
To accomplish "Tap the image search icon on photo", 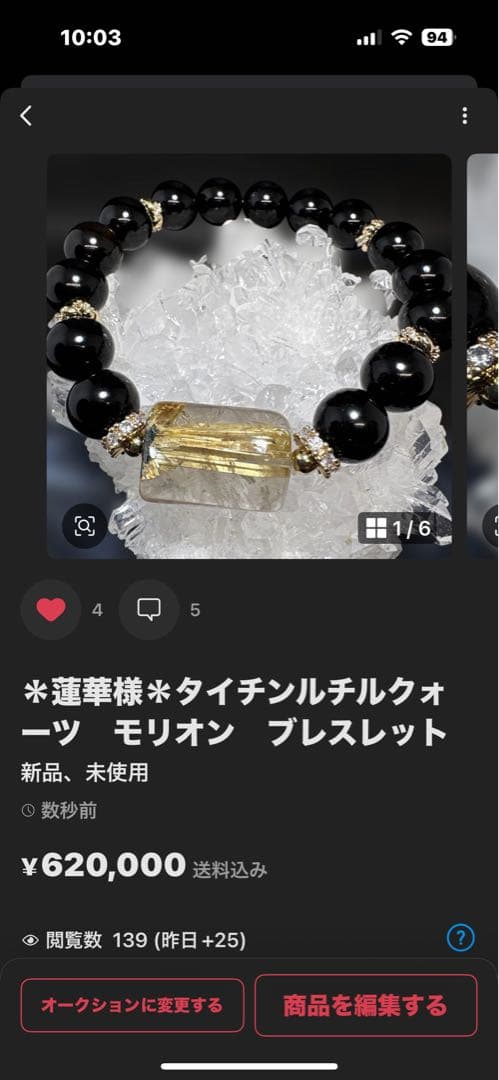I will click(84, 527).
